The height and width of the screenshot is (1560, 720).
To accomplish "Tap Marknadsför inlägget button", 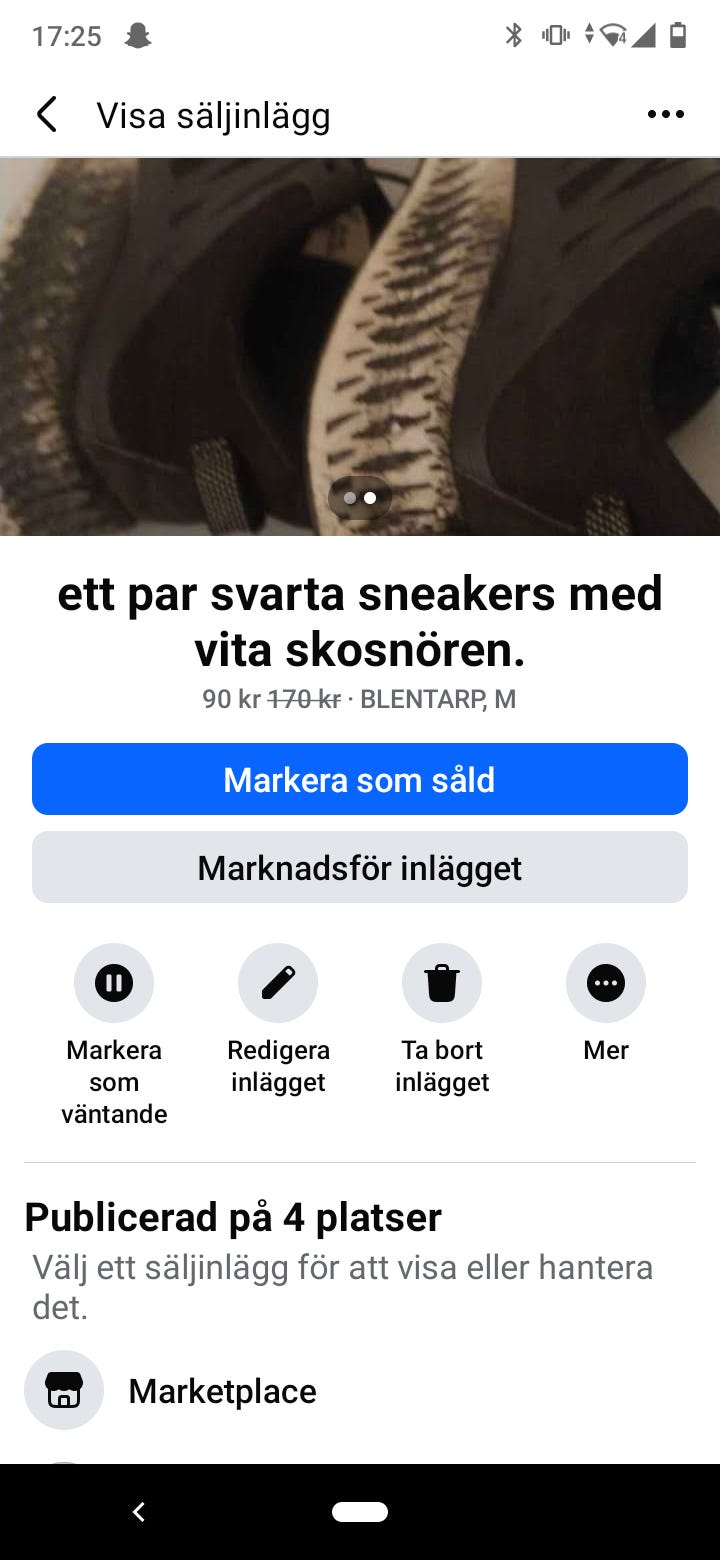I will pos(360,867).
